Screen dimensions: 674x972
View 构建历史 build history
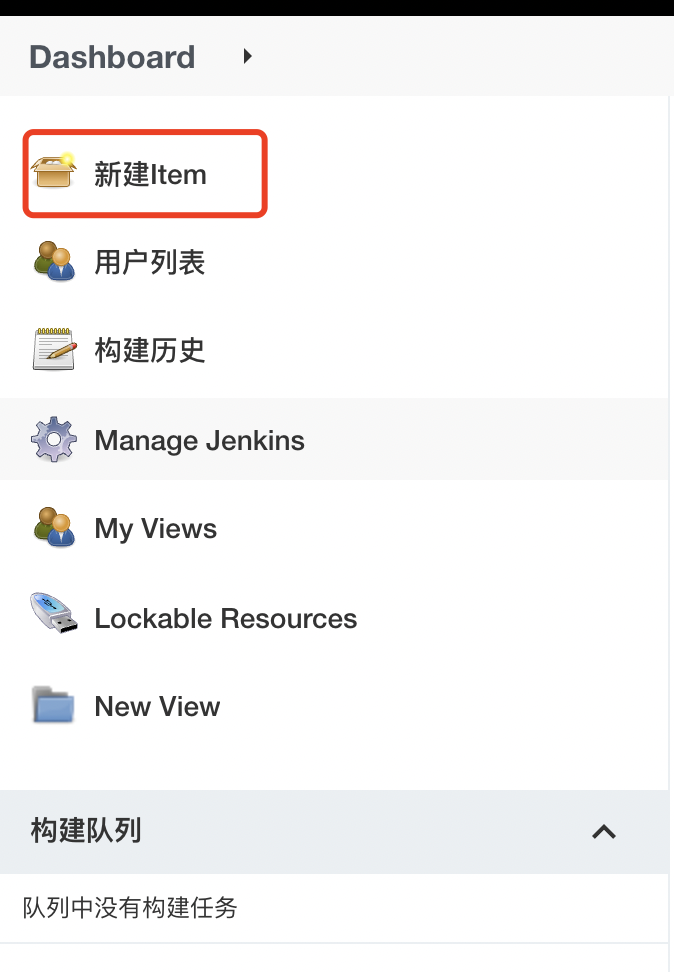point(150,351)
